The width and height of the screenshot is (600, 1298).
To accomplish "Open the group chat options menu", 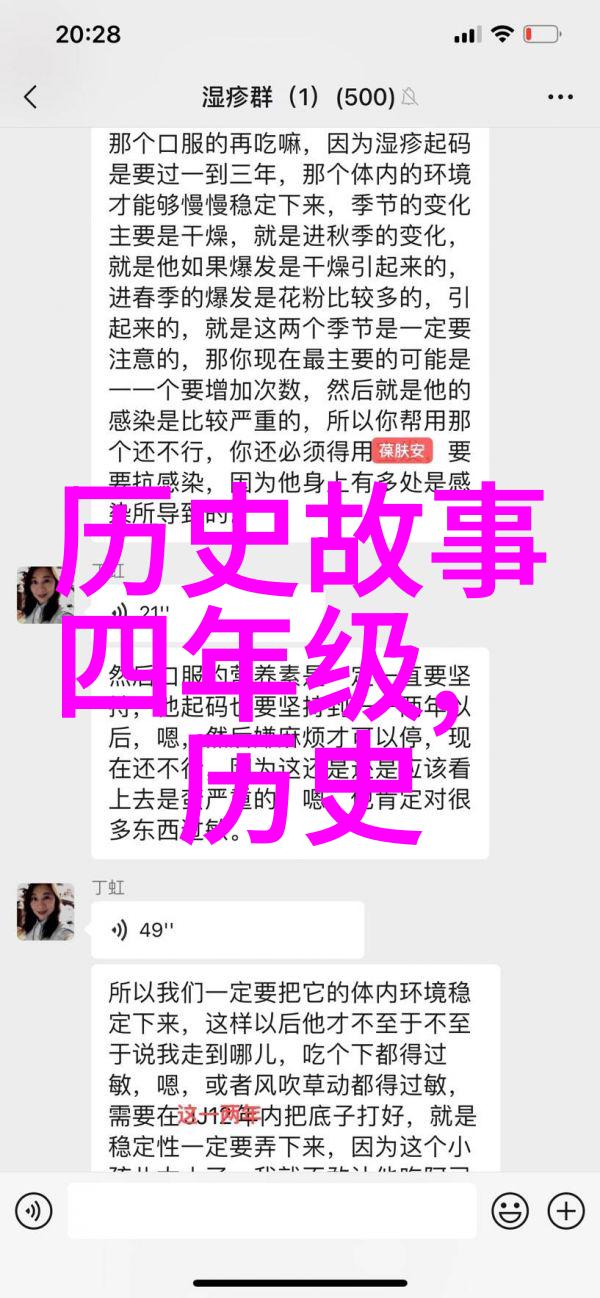I will [x=560, y=97].
